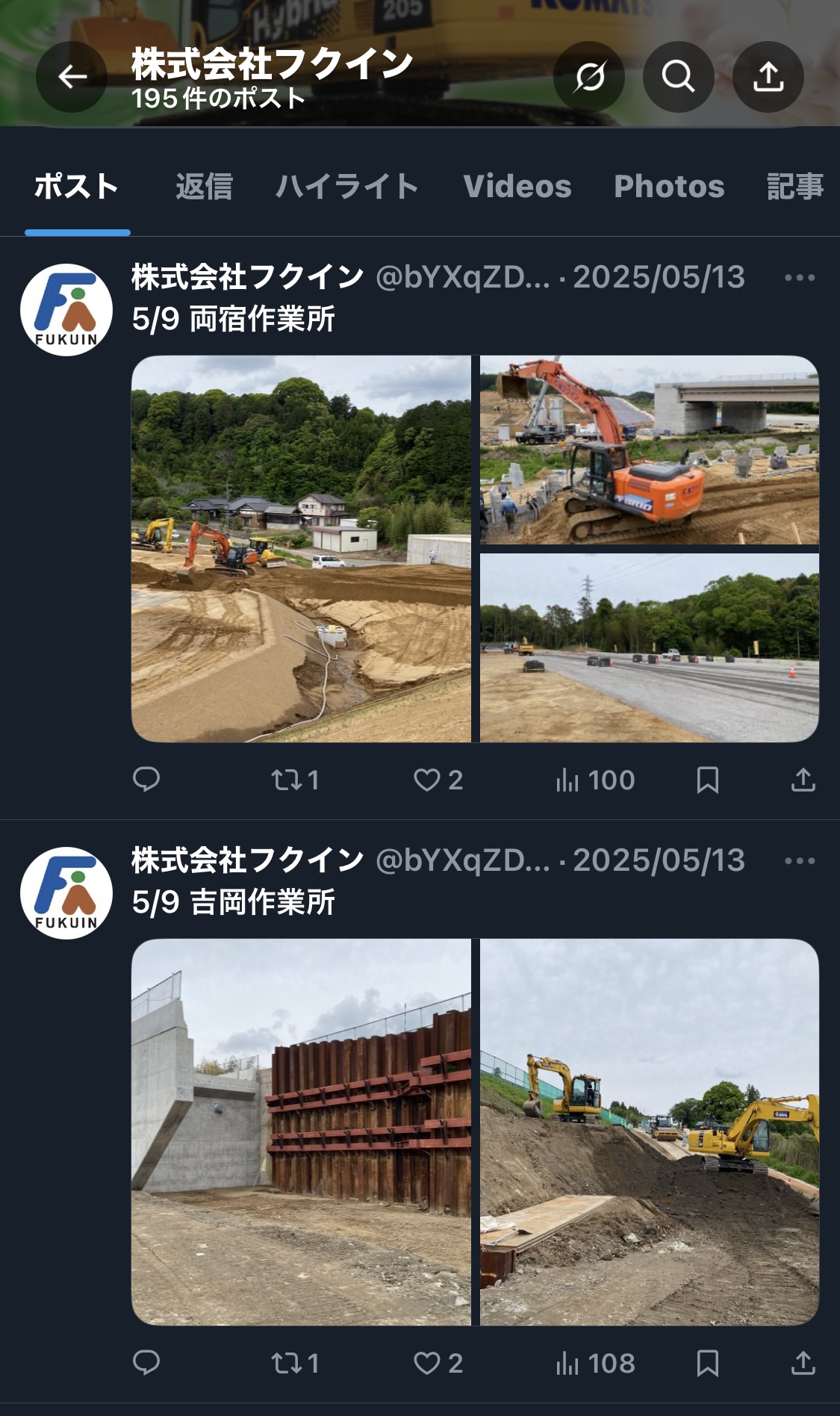Open the Videos tab
The width and height of the screenshot is (840, 1416).
click(517, 187)
